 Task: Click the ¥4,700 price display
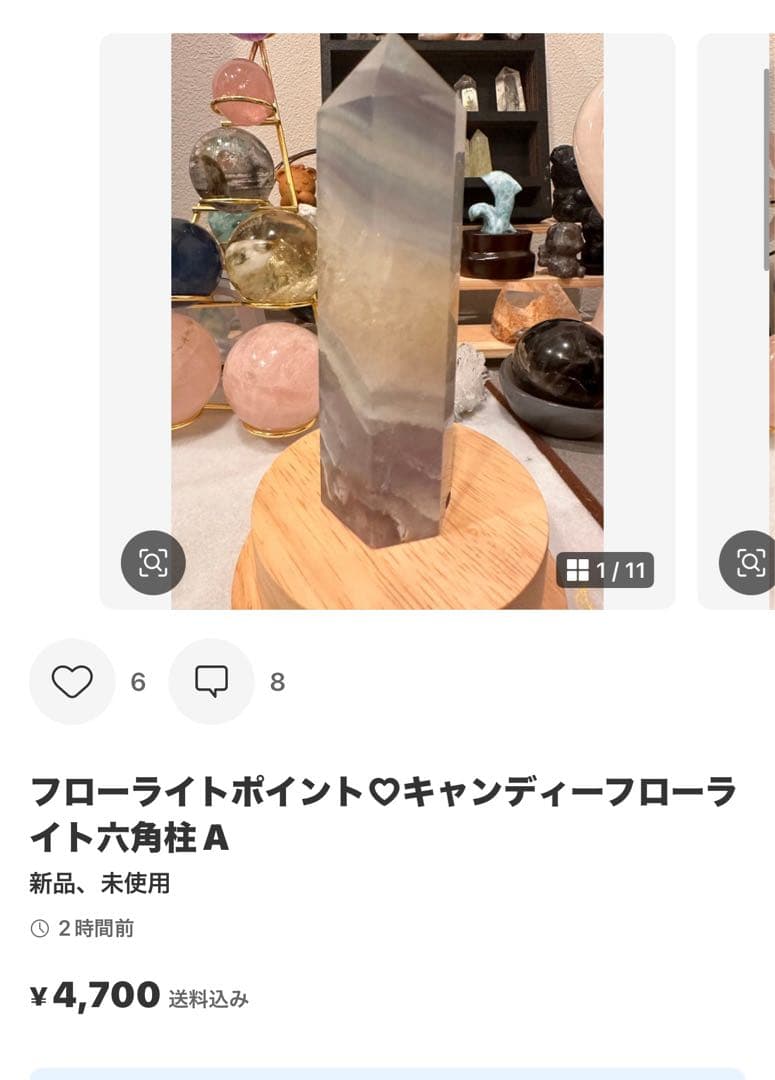click(95, 995)
